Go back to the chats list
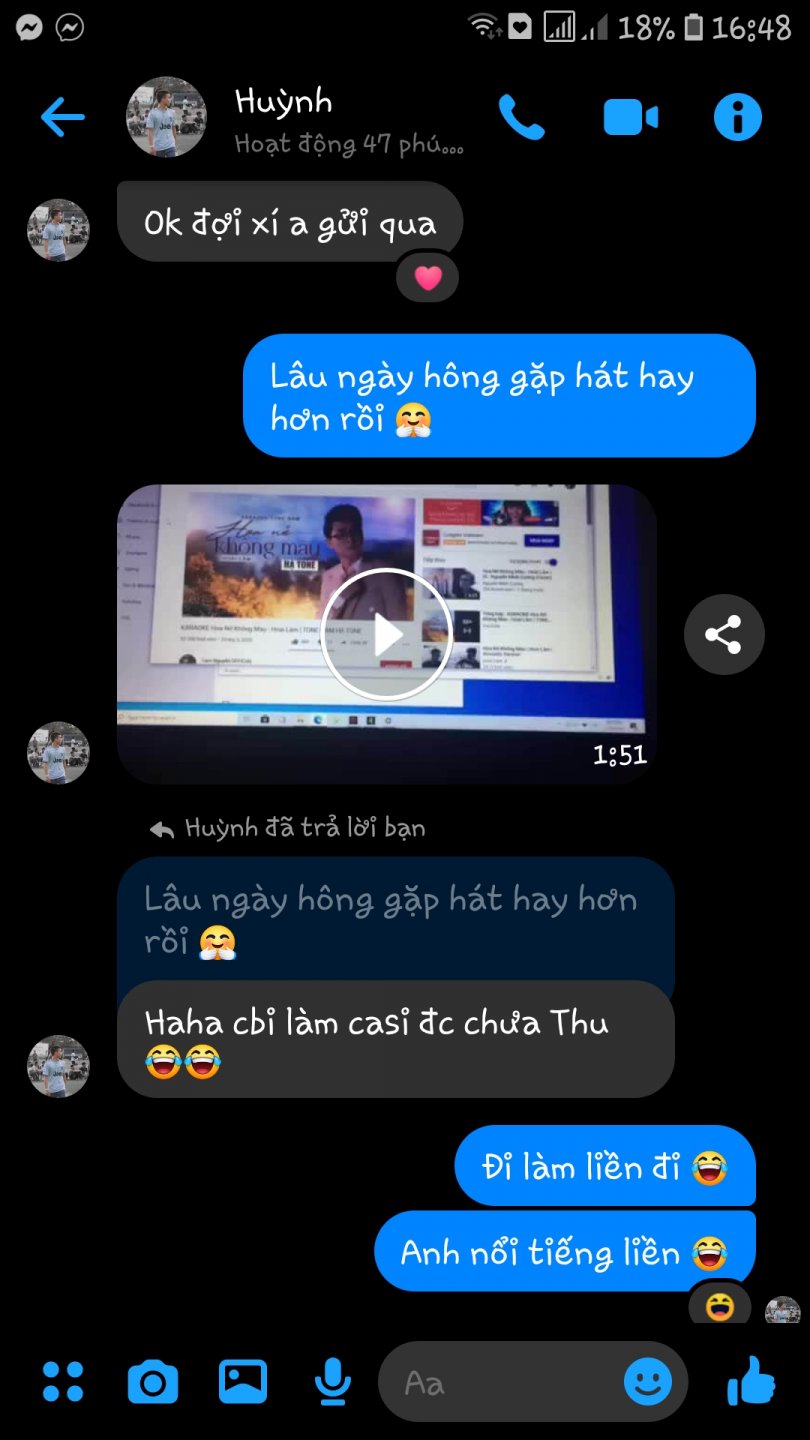The height and width of the screenshot is (1440, 810). (62, 118)
